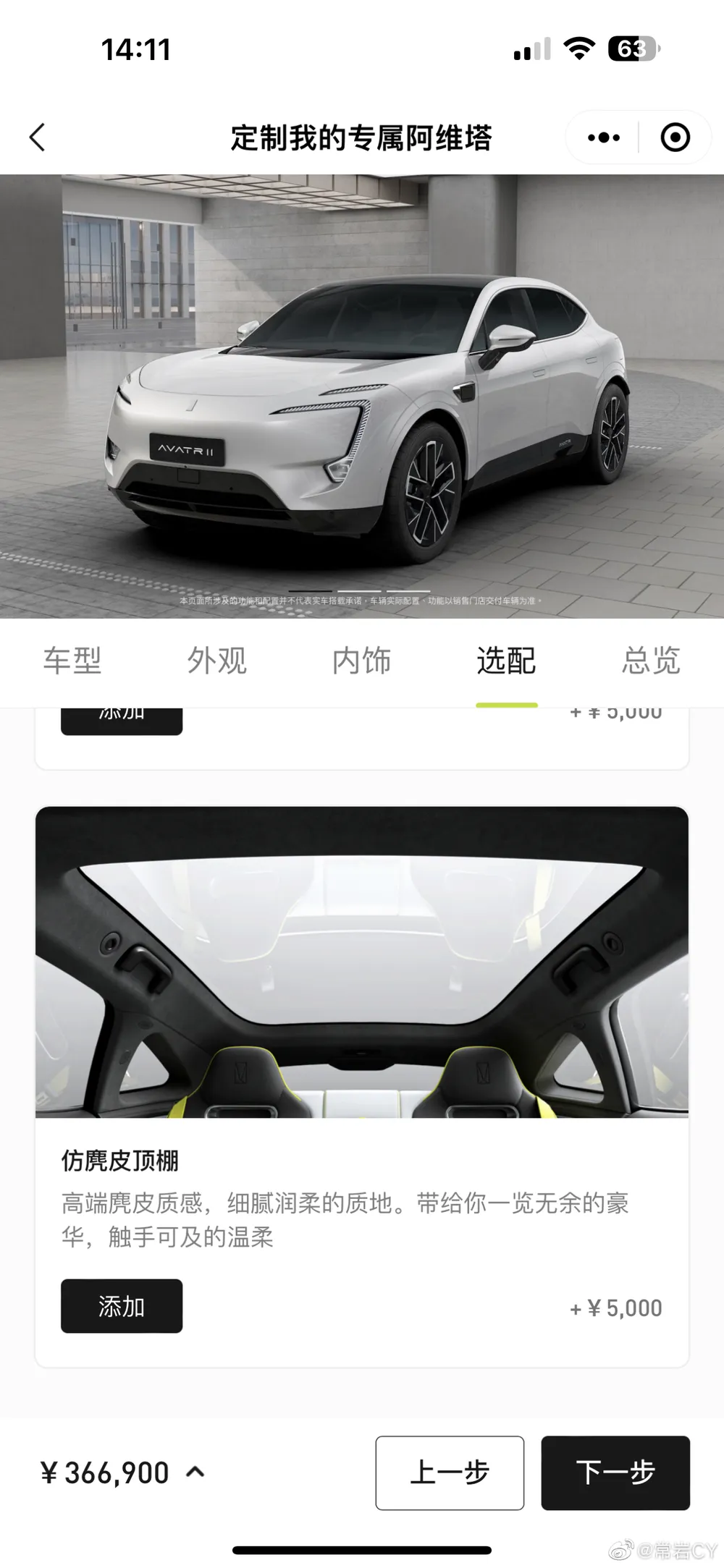Switch to the 内饰 tab

pyautogui.click(x=361, y=661)
